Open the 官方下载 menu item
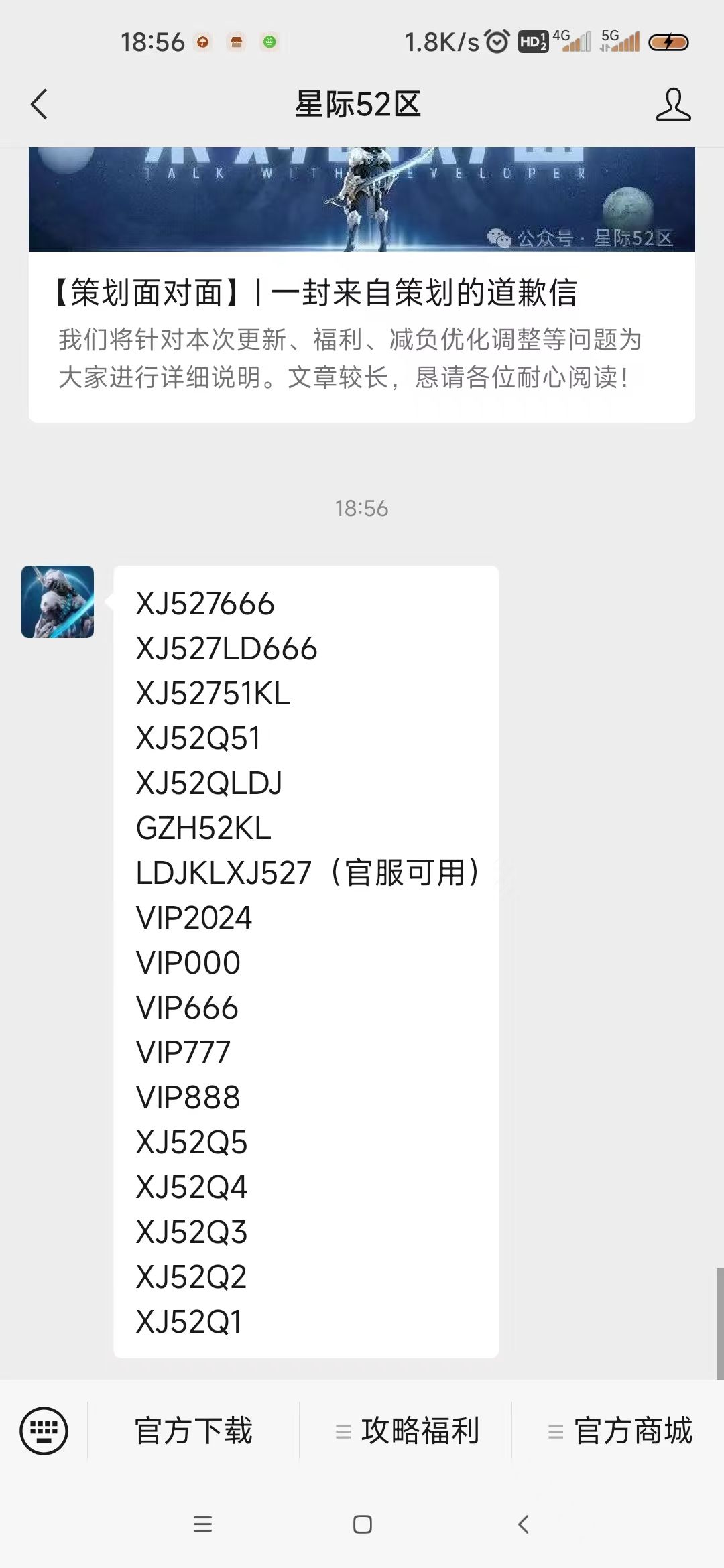724x1568 pixels. click(193, 1431)
